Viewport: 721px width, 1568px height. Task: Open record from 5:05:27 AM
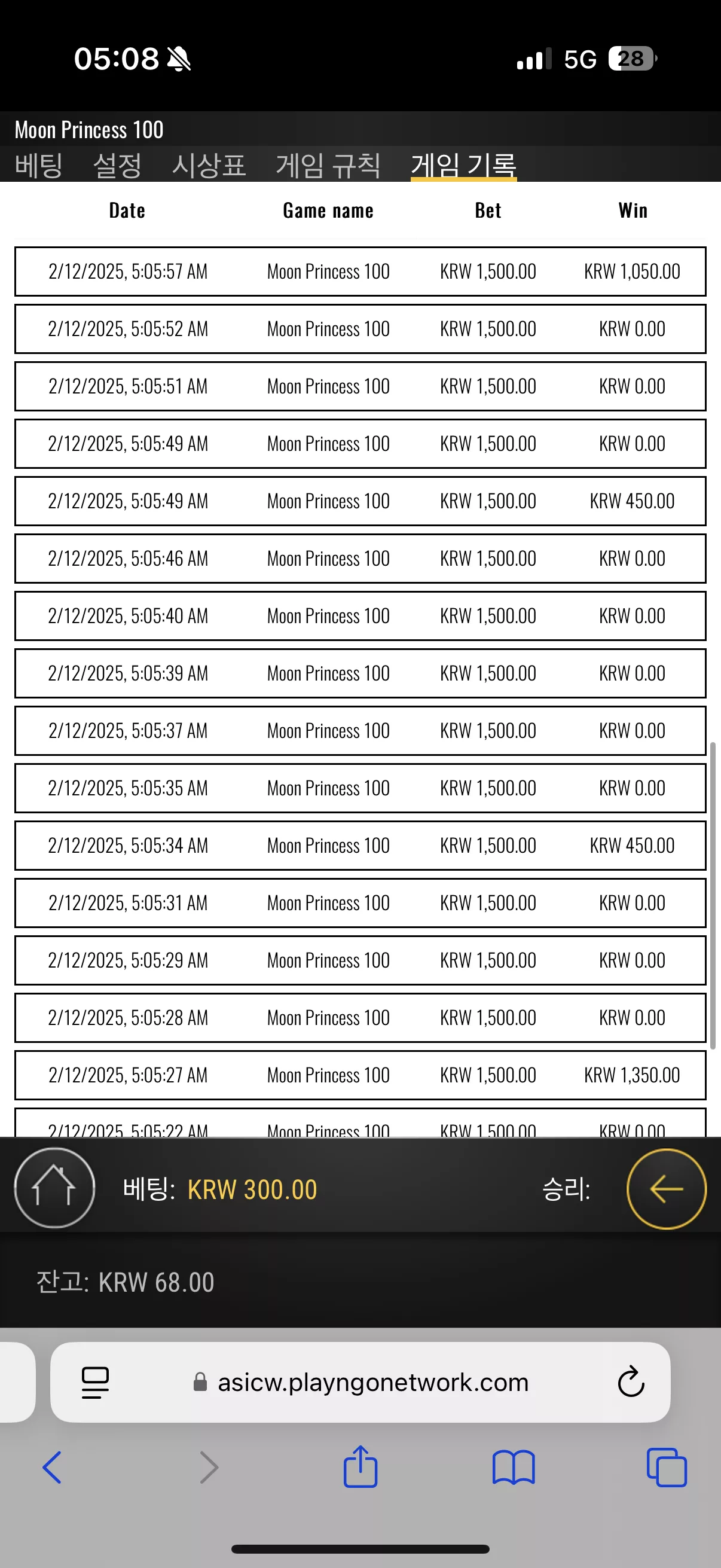pos(360,1075)
